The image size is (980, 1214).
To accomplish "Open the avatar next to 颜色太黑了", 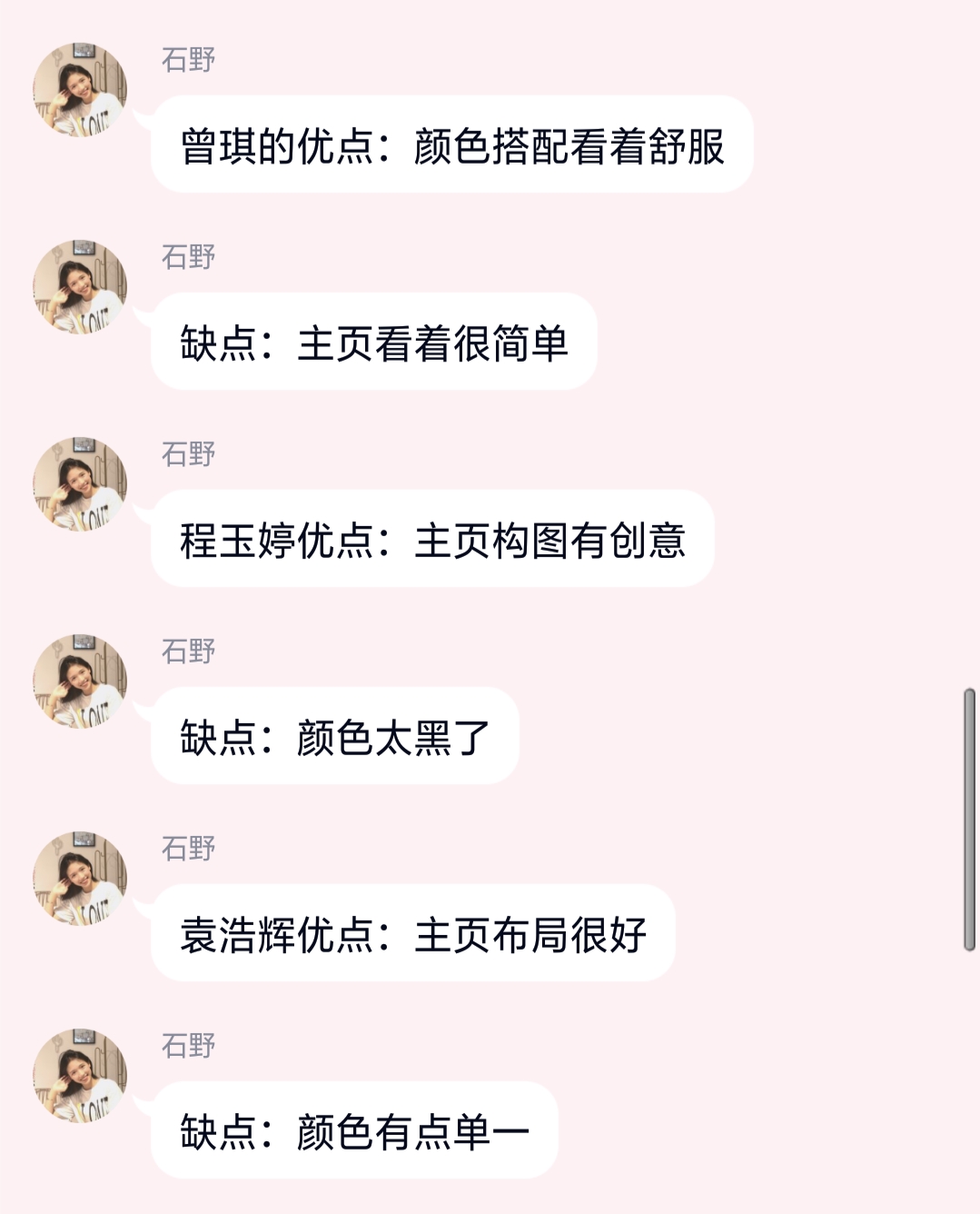I will [80, 682].
